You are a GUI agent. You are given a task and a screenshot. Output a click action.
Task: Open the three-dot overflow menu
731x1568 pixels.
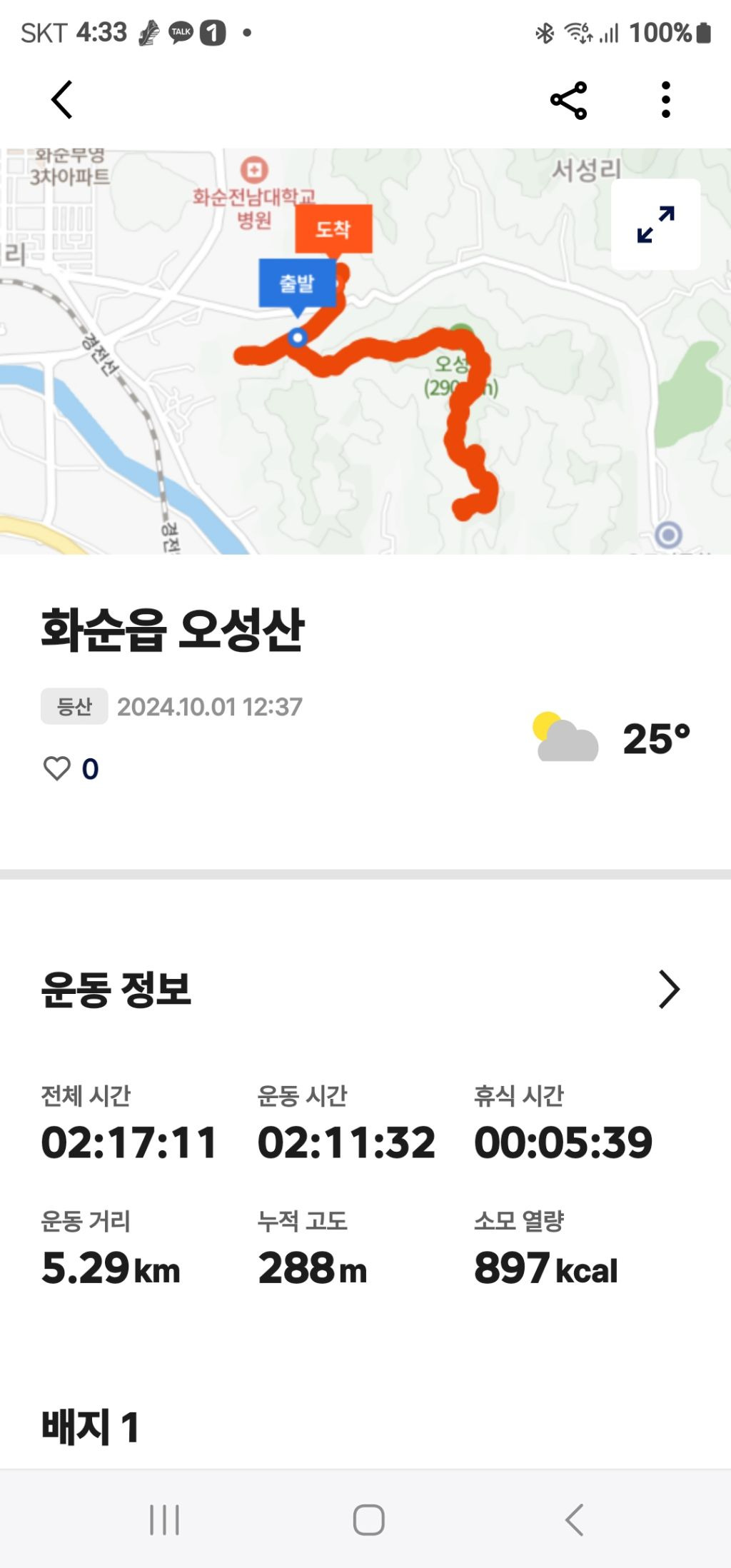coord(665,100)
